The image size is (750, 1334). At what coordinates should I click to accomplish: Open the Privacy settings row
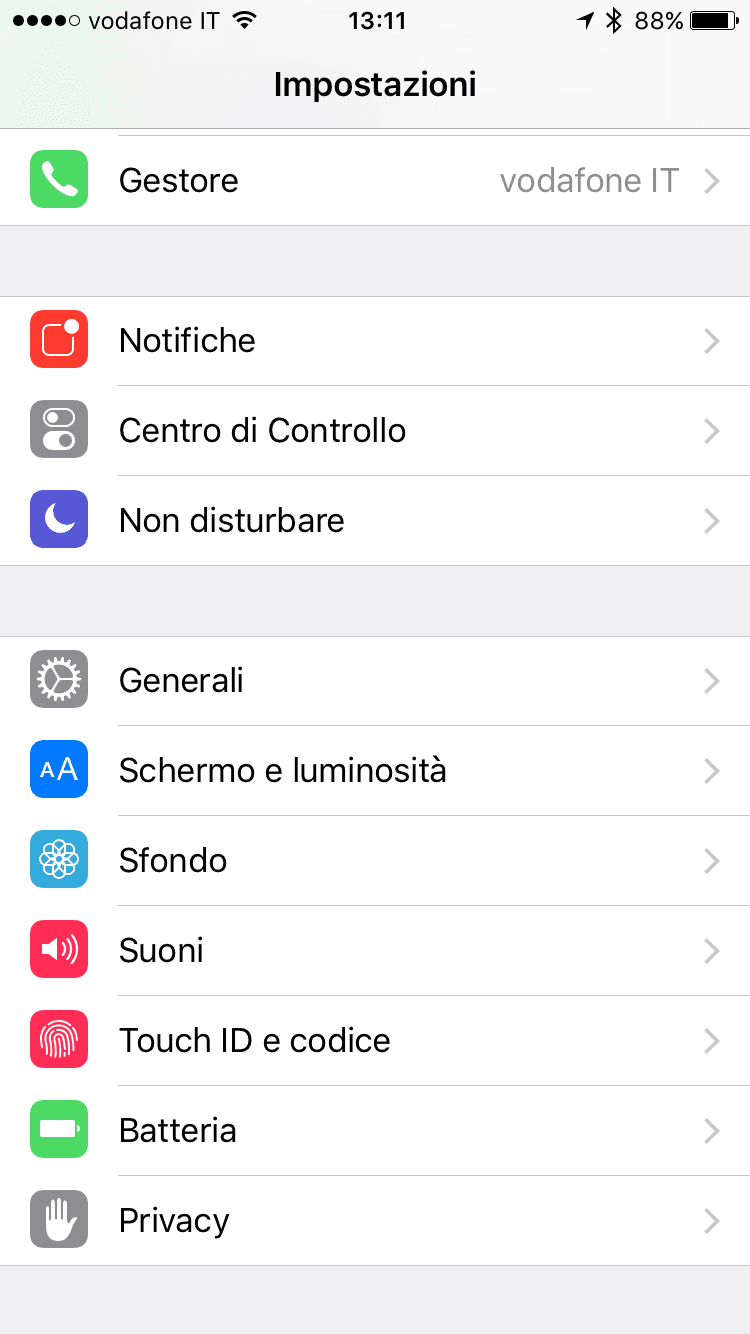375,1221
